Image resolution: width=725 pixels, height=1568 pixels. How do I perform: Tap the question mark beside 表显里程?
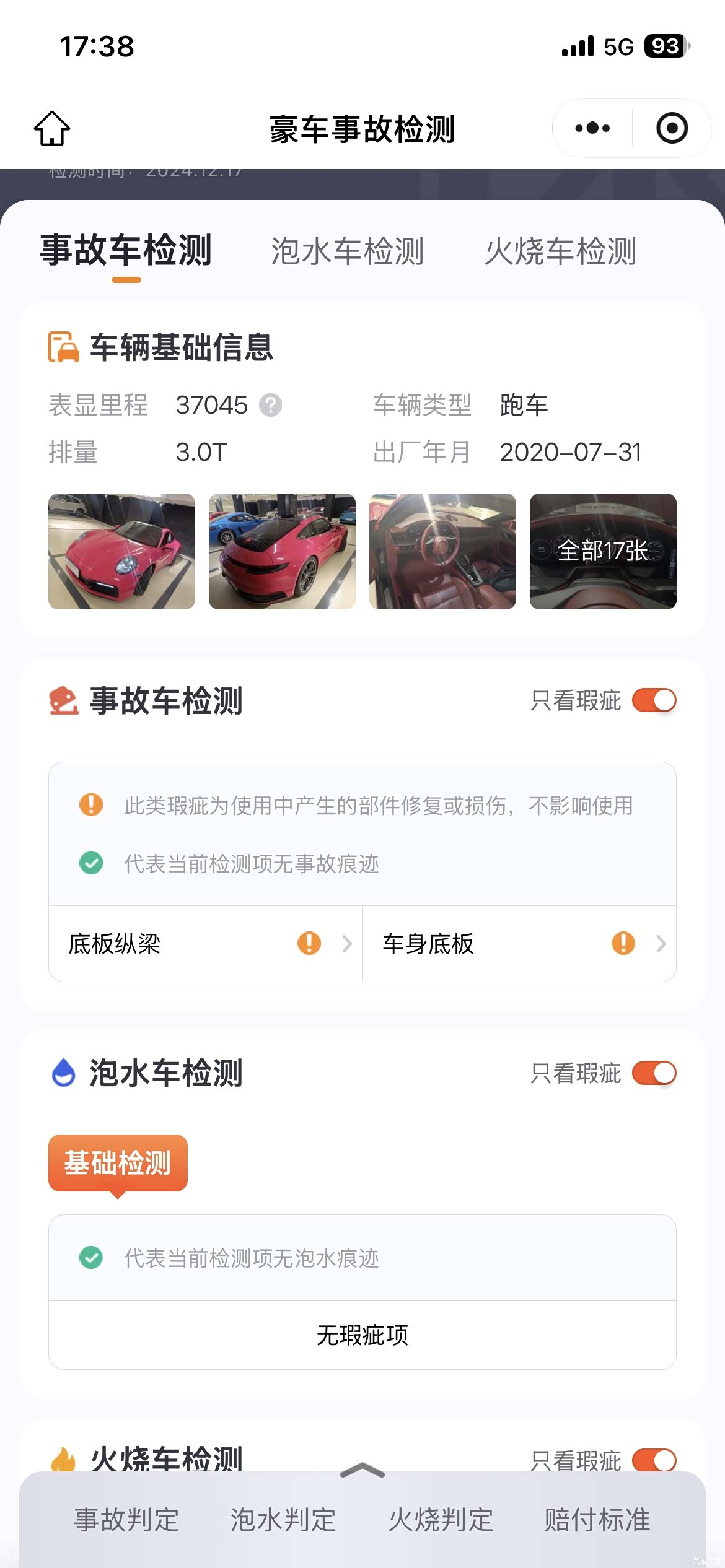270,406
